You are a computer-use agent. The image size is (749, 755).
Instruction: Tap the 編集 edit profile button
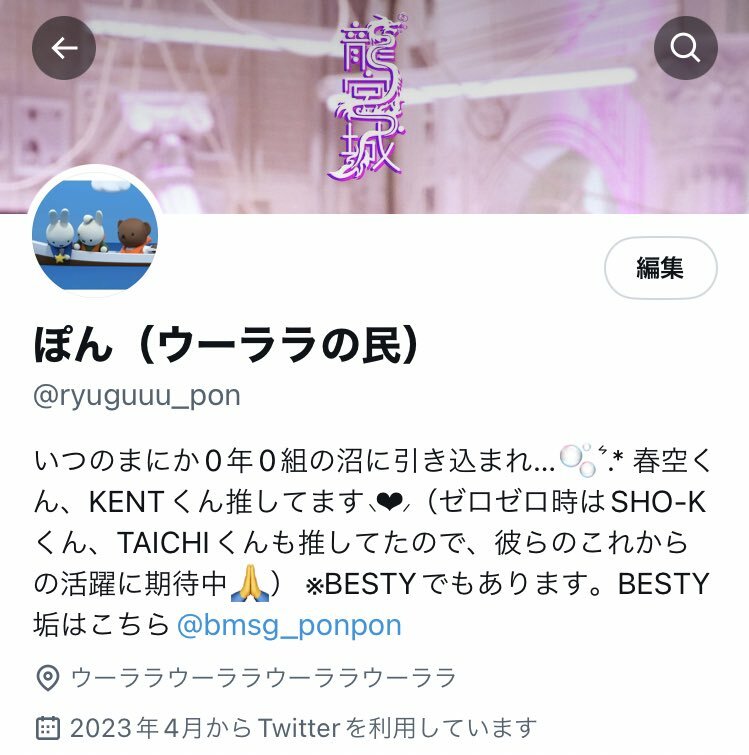[660, 268]
